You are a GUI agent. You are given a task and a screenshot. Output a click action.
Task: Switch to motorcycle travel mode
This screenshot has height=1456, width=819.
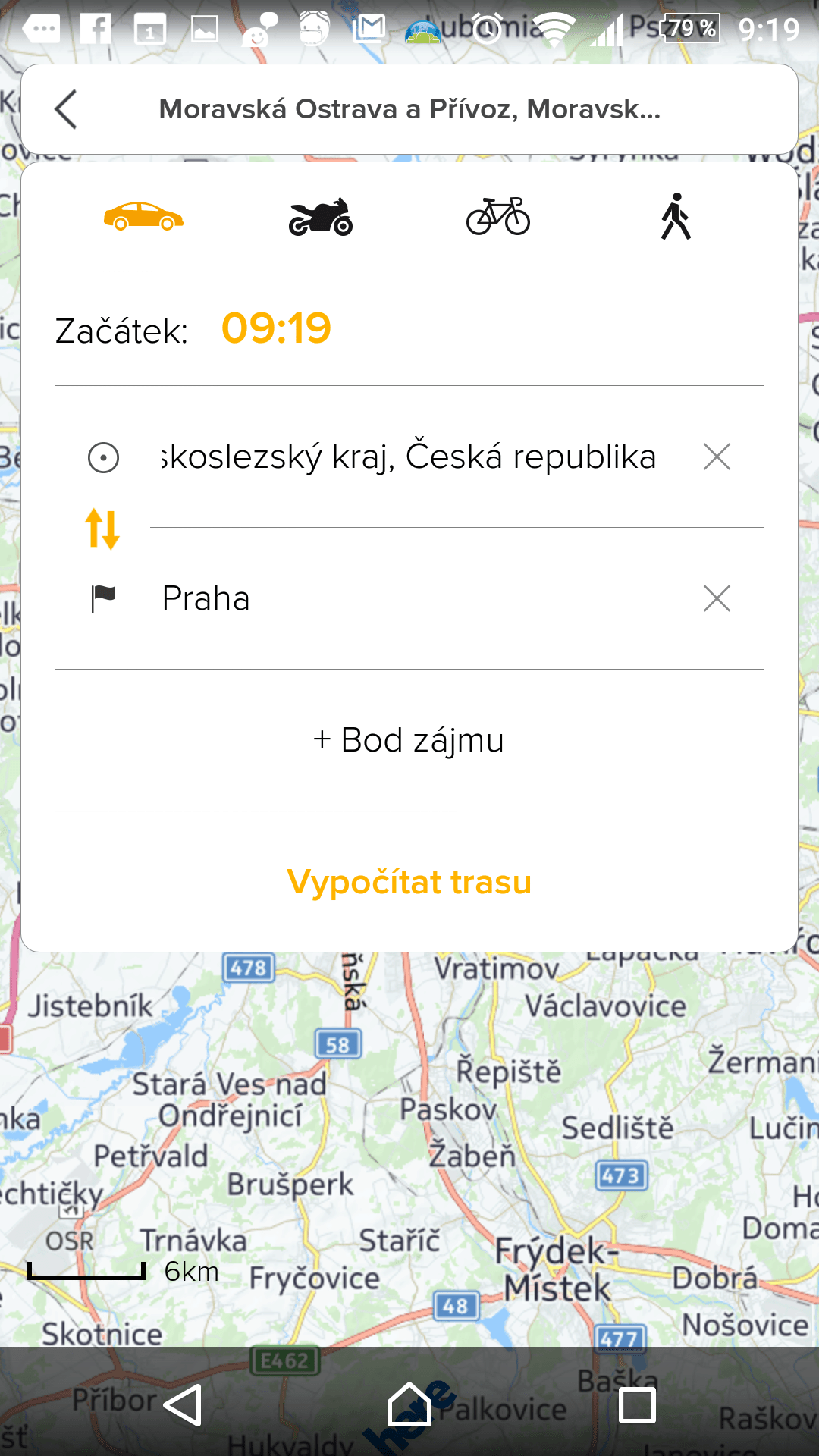coord(321,217)
